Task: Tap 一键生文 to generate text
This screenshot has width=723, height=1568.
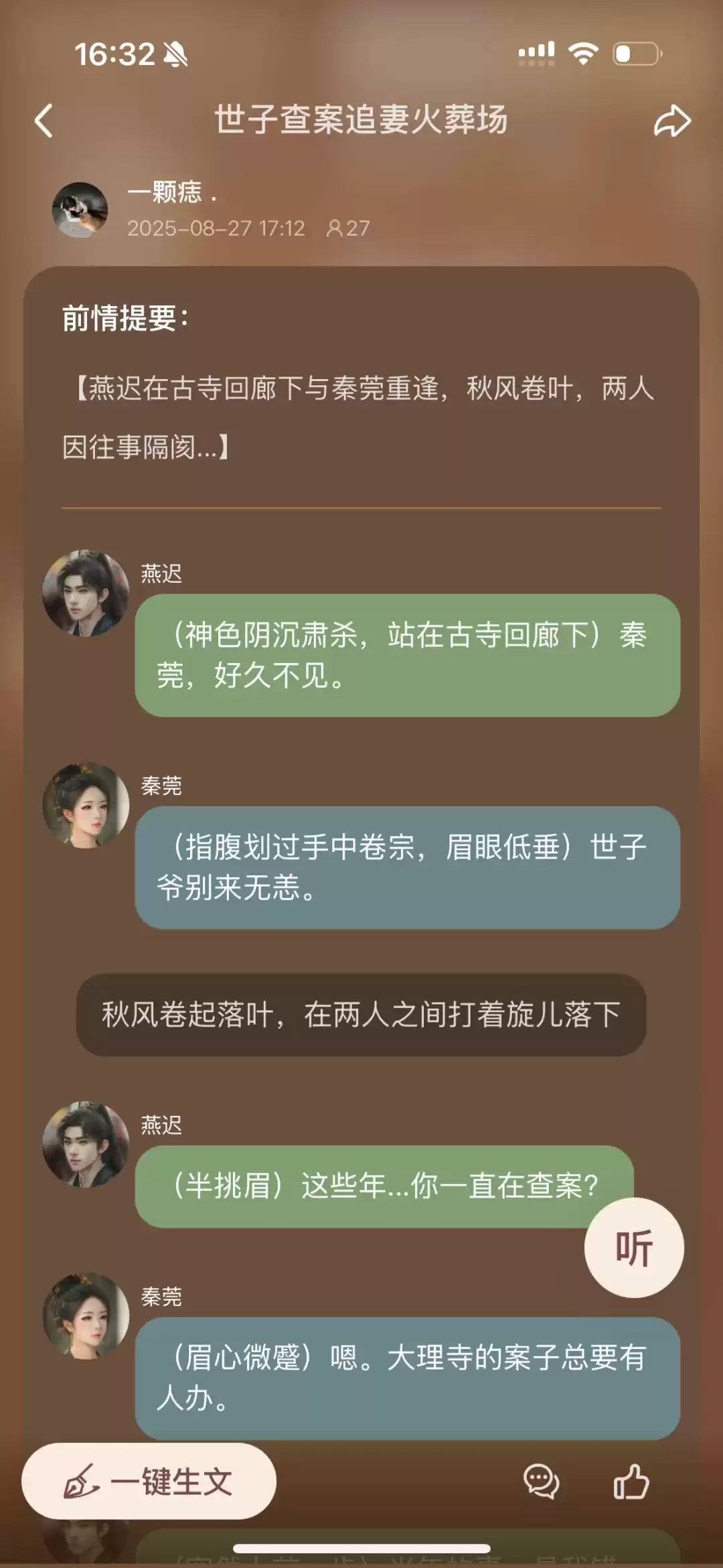Action: click(149, 1481)
